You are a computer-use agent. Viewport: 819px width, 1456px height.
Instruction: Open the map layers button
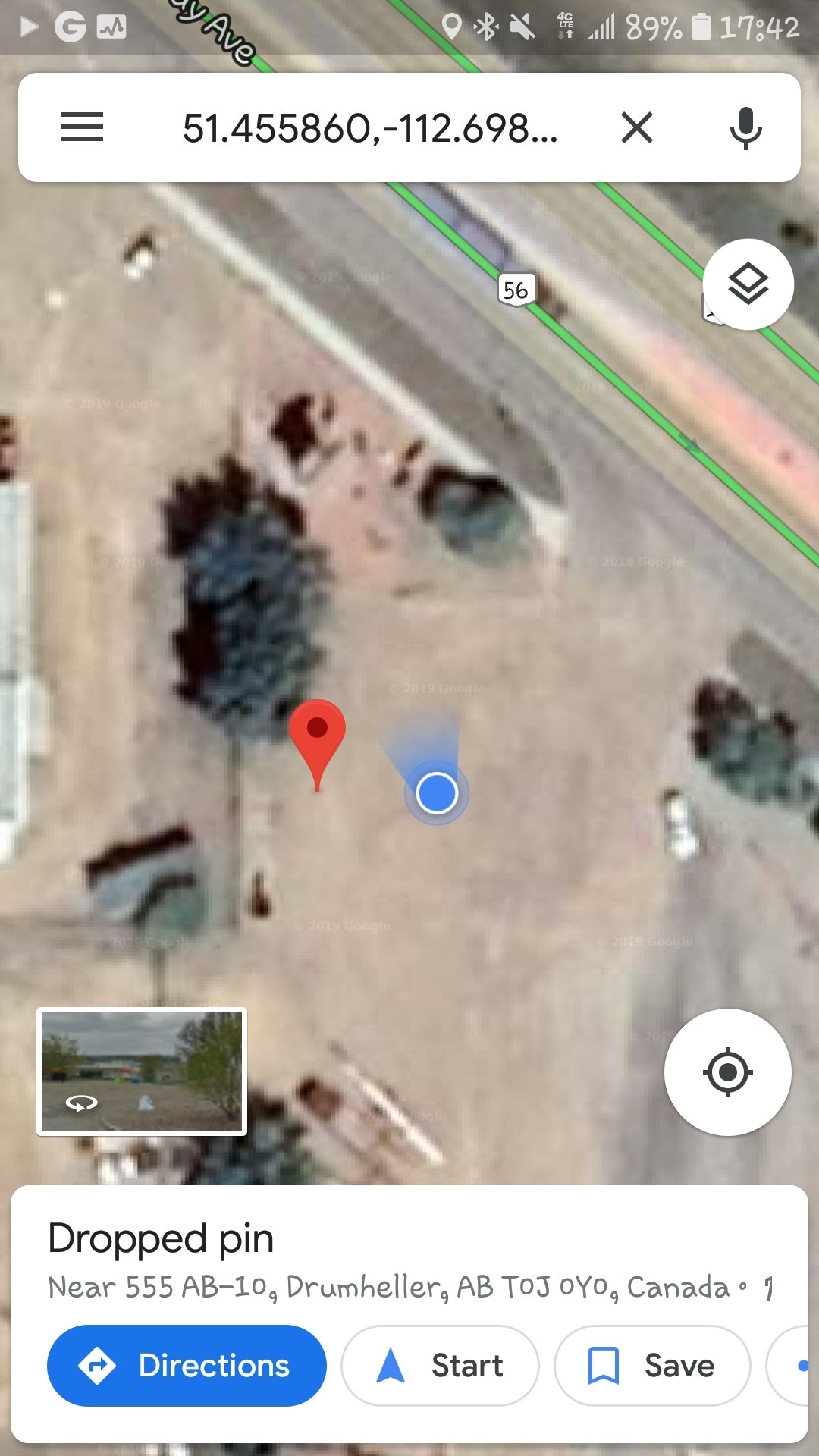click(x=748, y=284)
